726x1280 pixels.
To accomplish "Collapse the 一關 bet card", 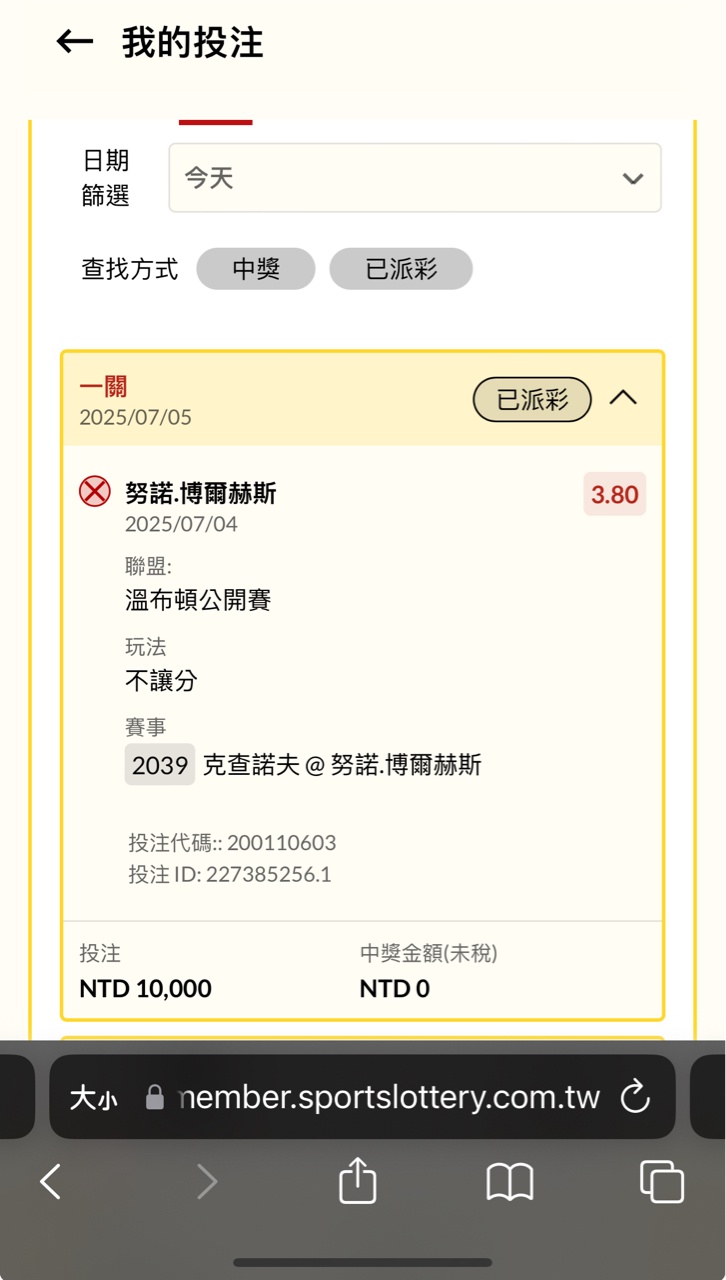I will tap(623, 398).
